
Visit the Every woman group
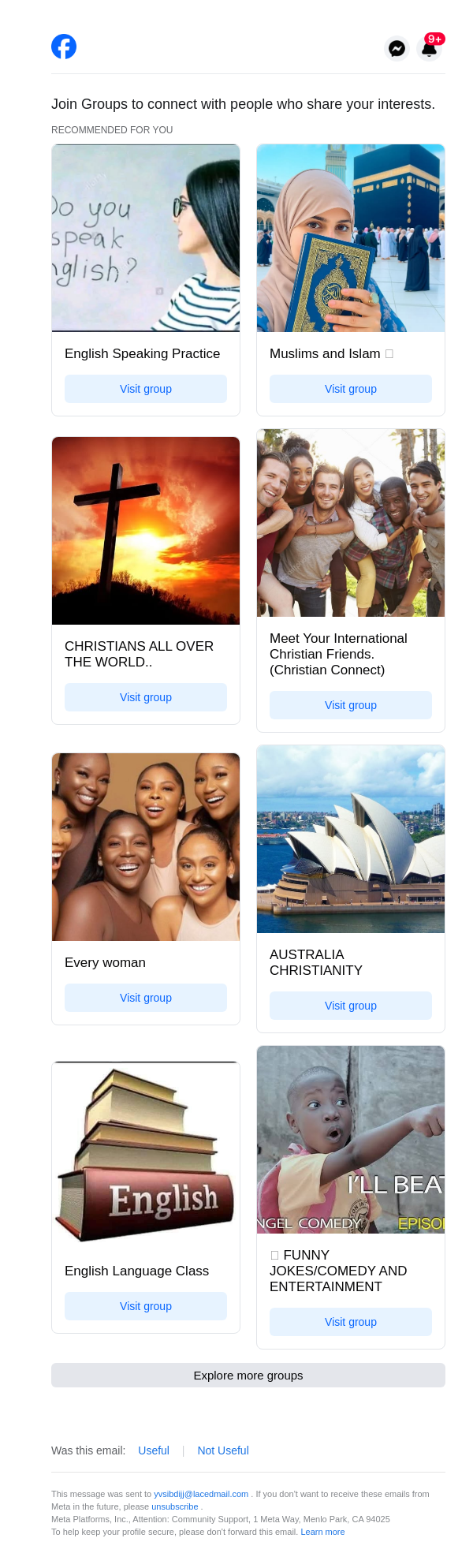pos(146,998)
